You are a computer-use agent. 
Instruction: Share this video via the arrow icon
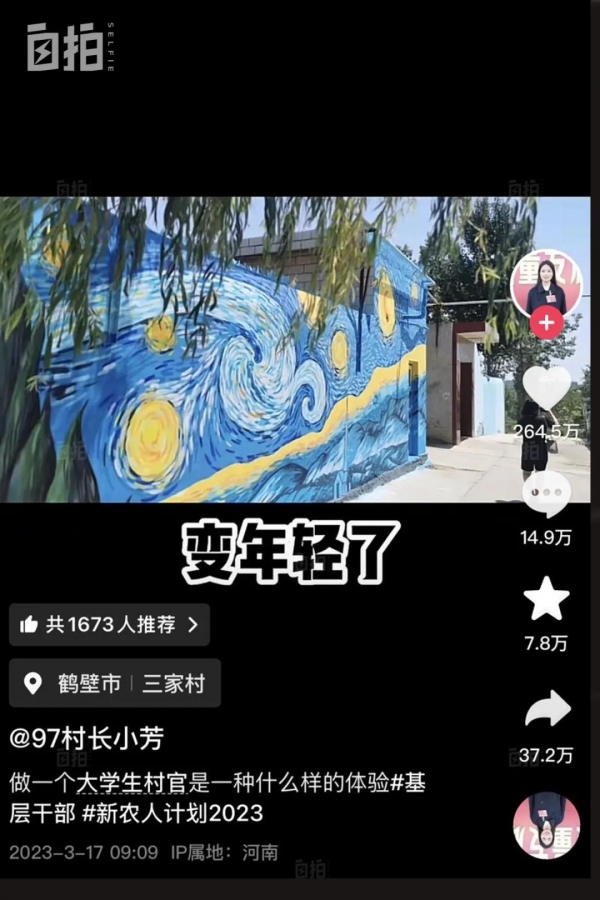tap(546, 710)
